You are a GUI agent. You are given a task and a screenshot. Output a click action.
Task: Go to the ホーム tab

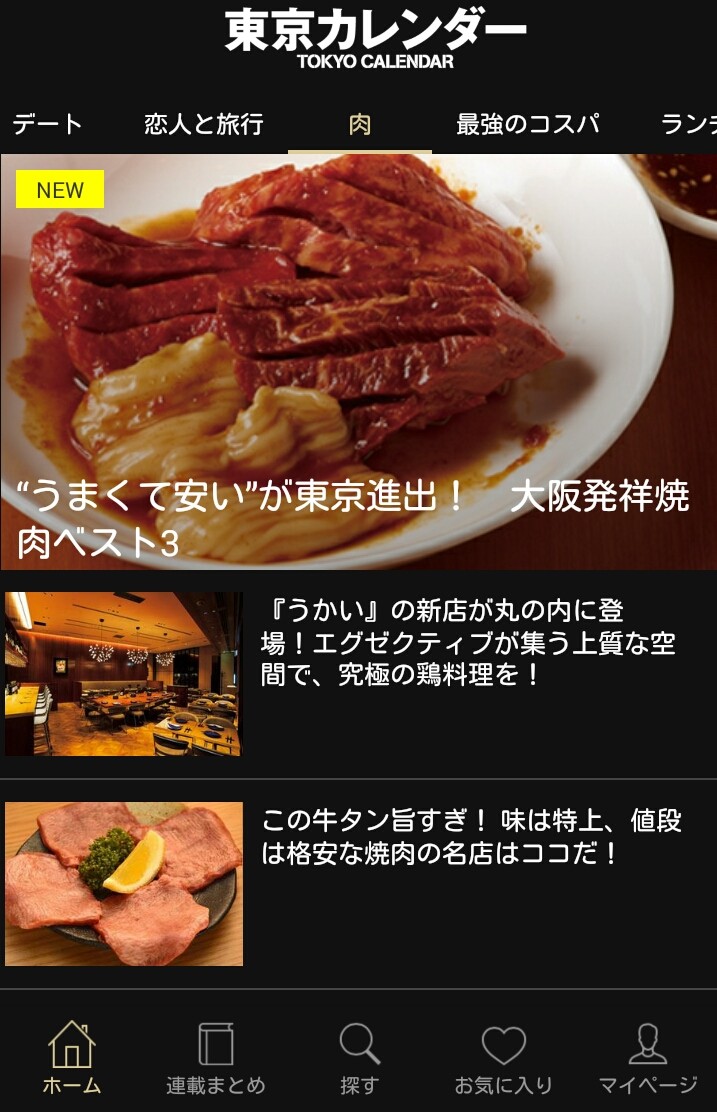(x=72, y=1057)
